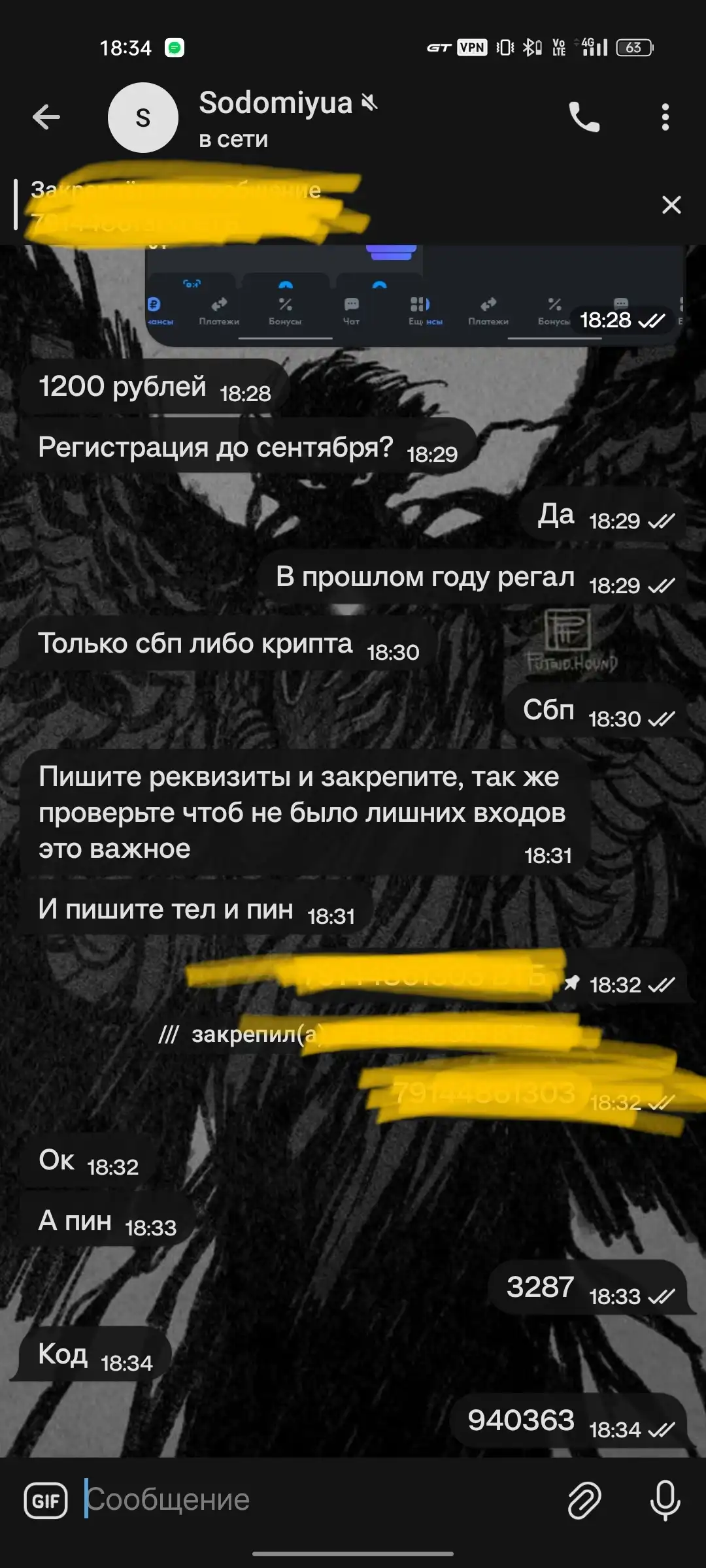706x1568 pixels.
Task: Focus the Сообщение text field
Action: pyautogui.click(x=320, y=1500)
